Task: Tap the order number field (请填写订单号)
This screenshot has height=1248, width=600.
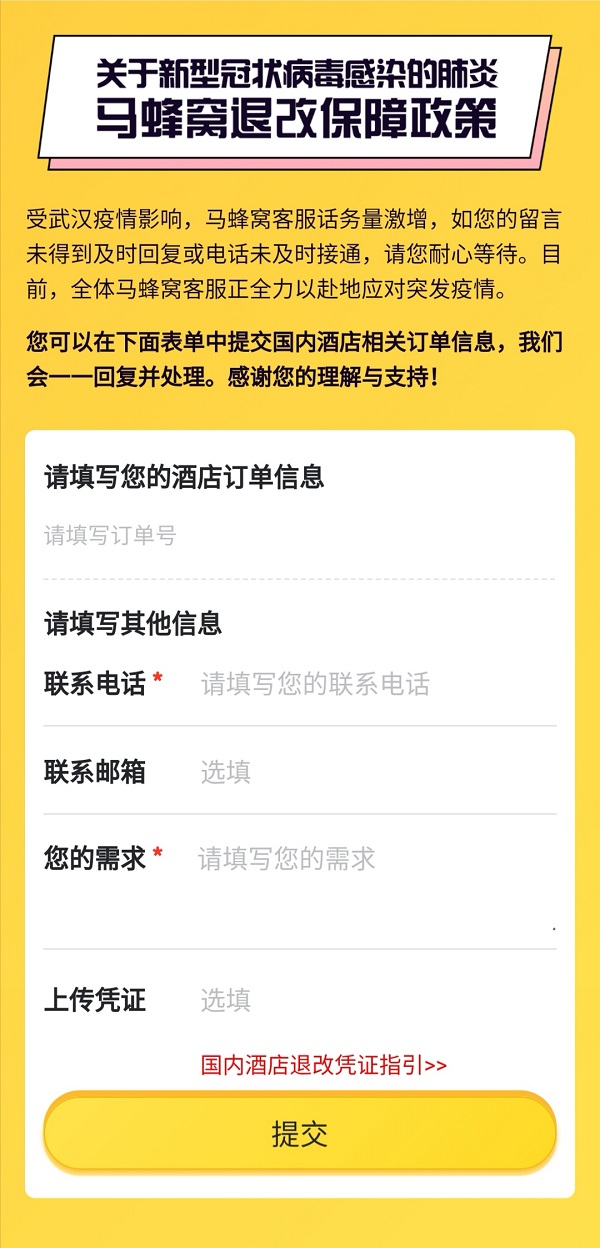Action: pyautogui.click(x=298, y=536)
